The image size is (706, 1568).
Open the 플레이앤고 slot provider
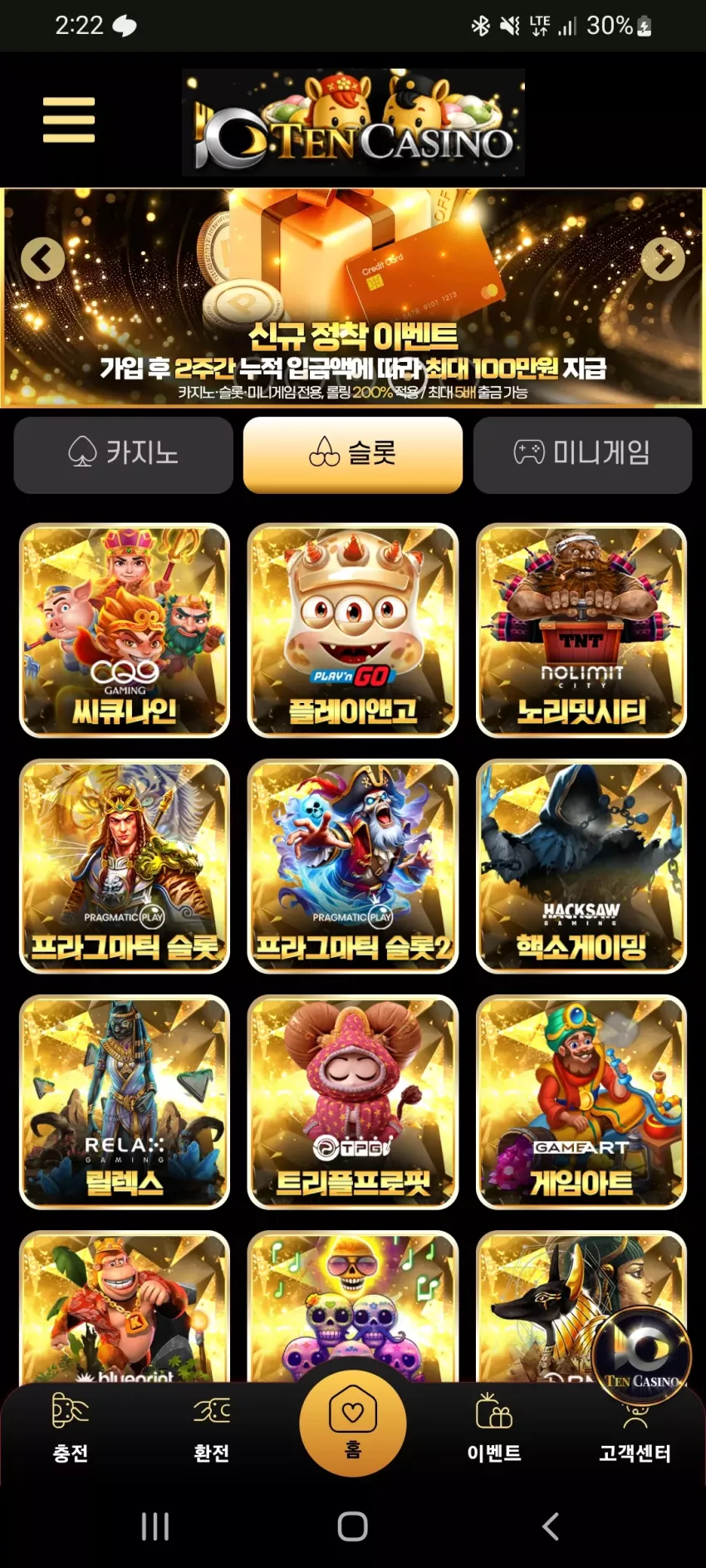[353, 630]
